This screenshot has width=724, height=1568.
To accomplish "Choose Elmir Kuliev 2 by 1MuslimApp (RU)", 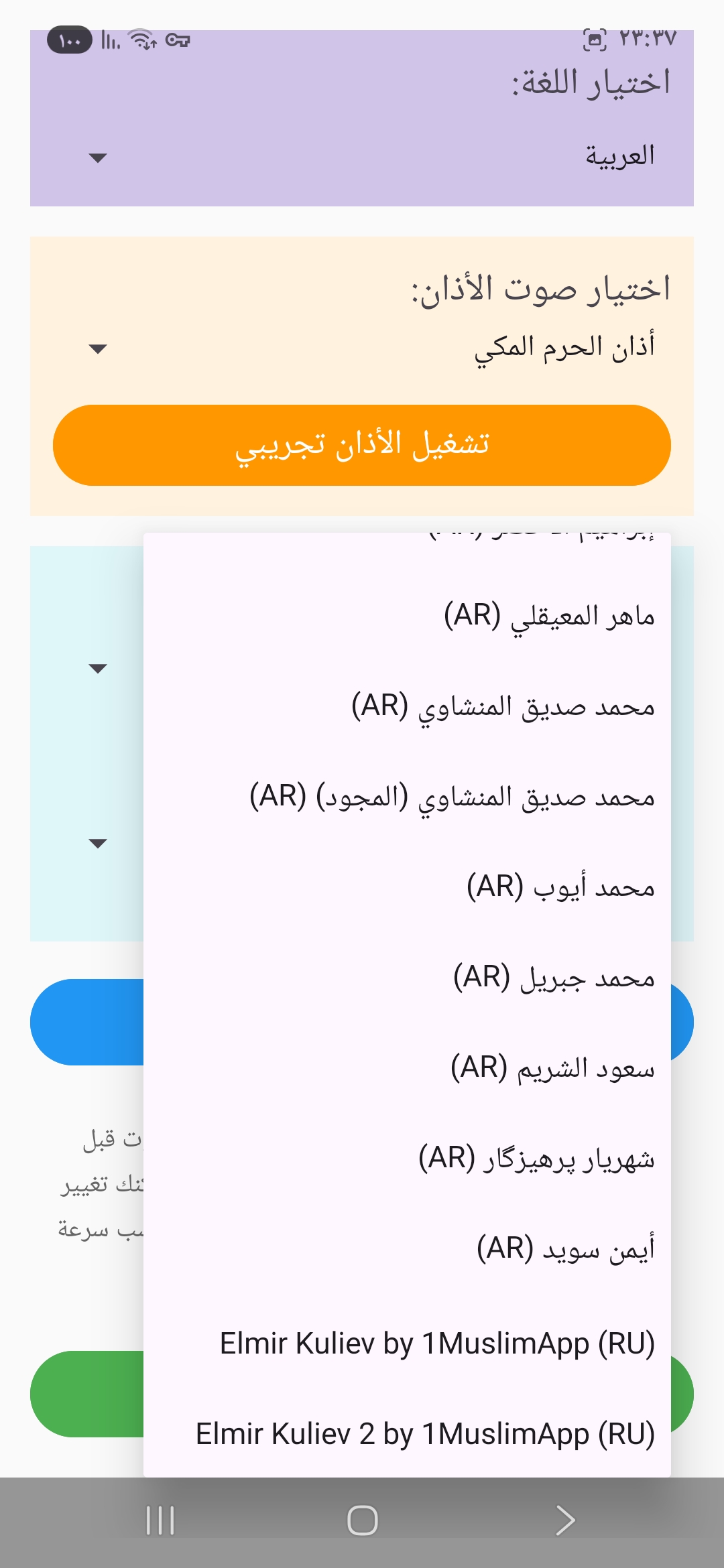I will click(425, 1434).
